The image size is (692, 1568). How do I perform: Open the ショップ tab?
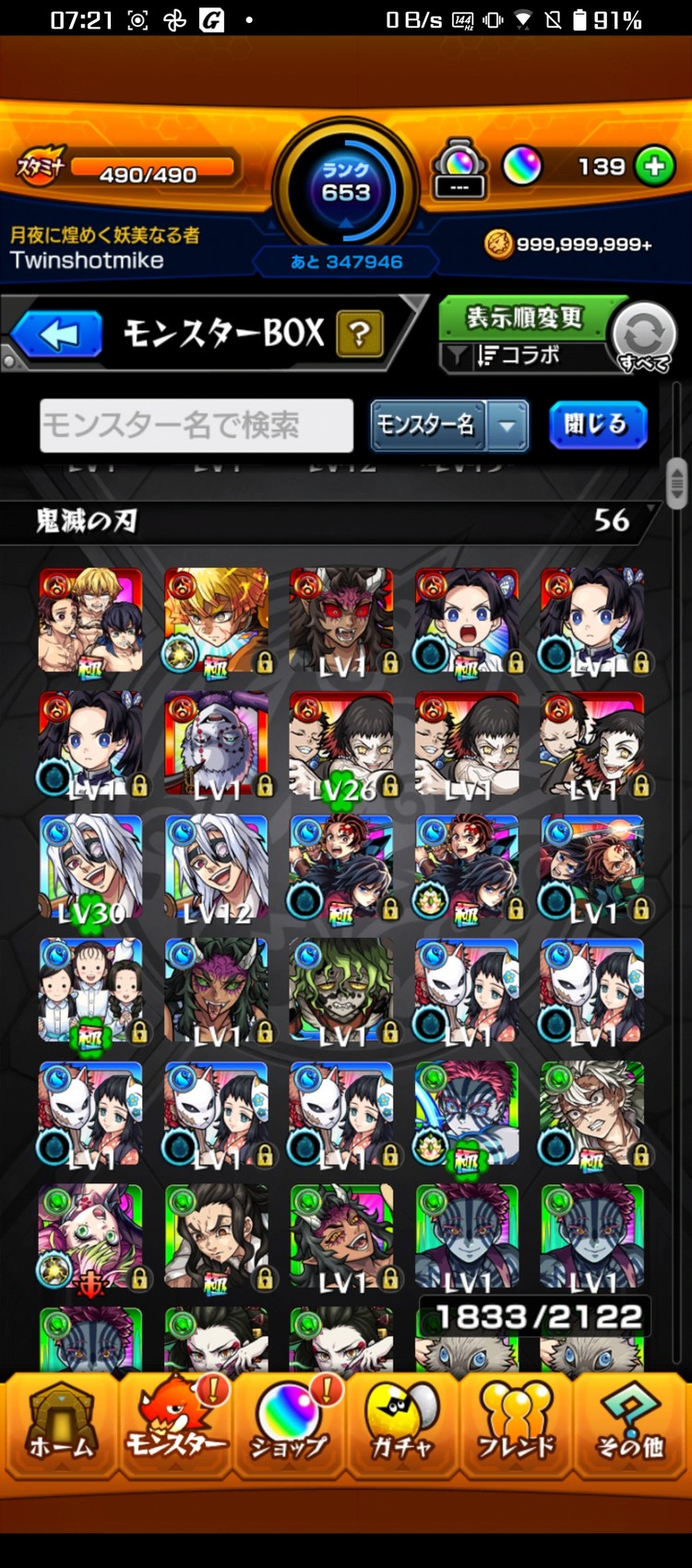point(288,1428)
